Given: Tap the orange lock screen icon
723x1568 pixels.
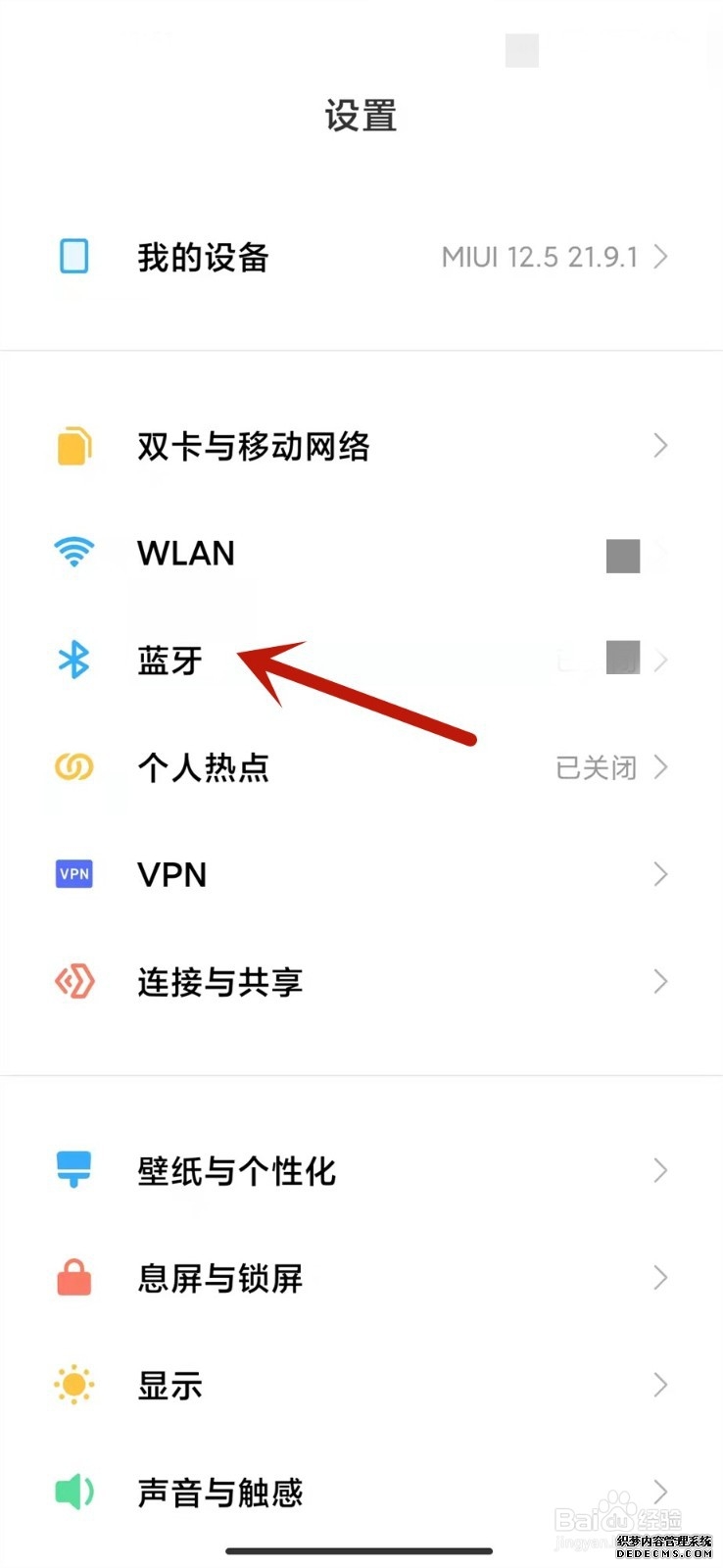Looking at the screenshot, I should 73,1277.
